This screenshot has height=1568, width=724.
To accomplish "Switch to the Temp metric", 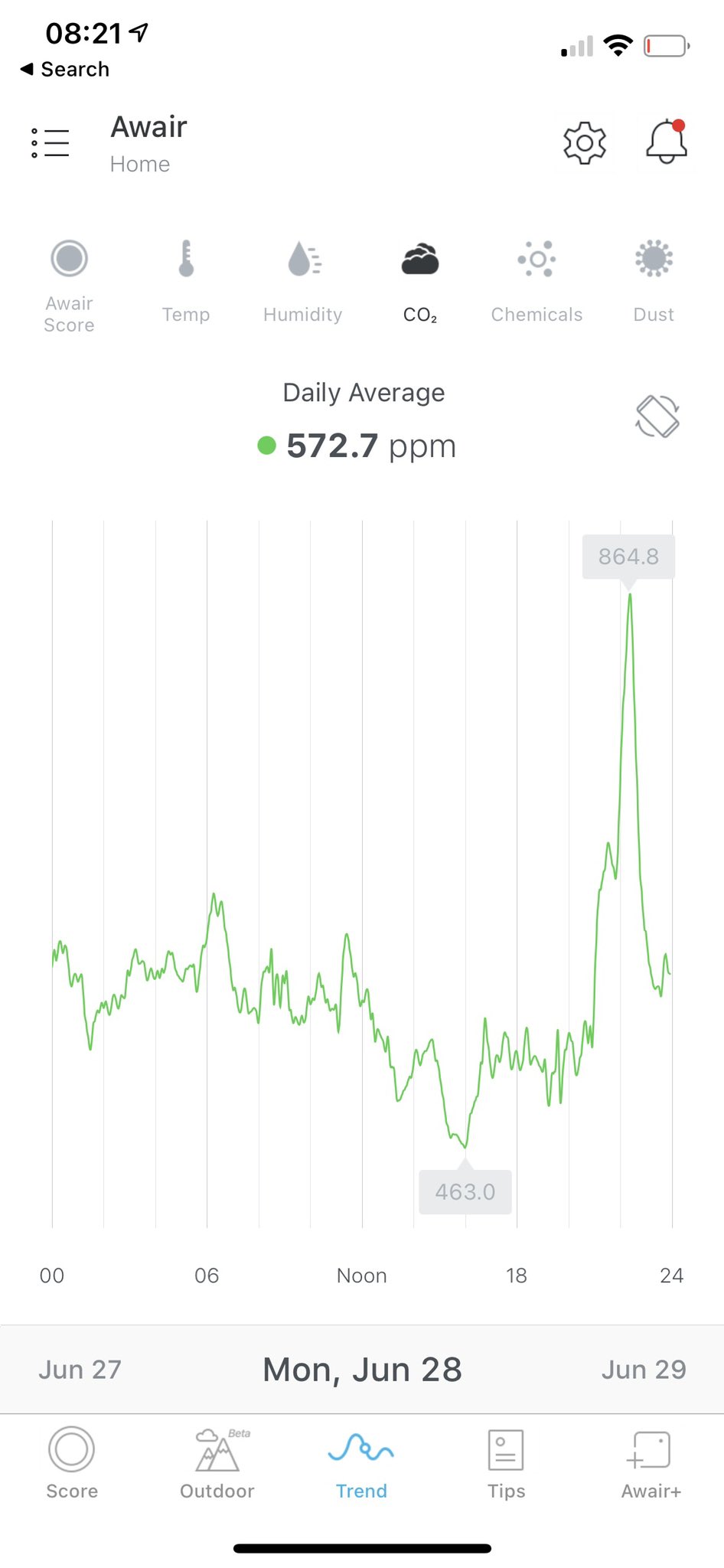I will 186,281.
